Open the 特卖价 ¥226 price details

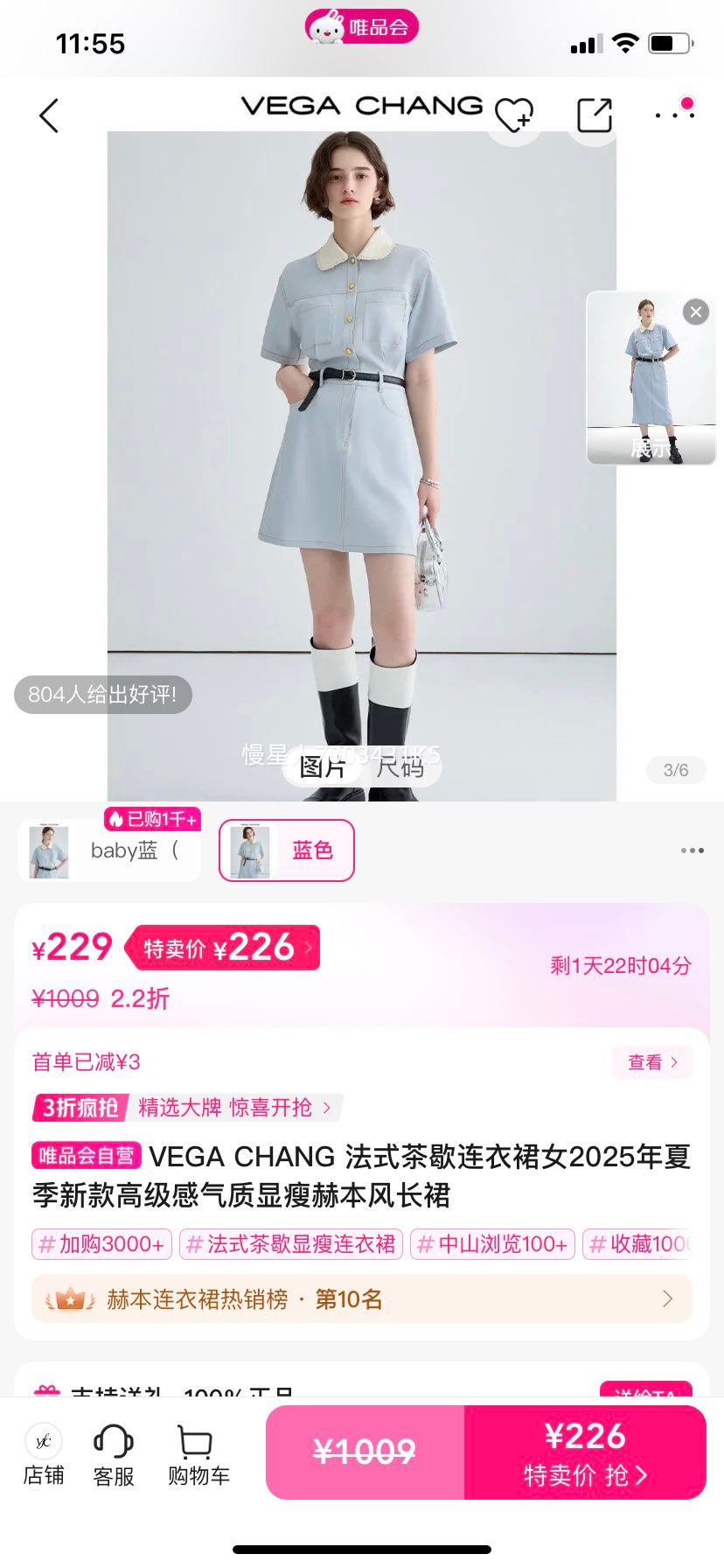[x=225, y=948]
